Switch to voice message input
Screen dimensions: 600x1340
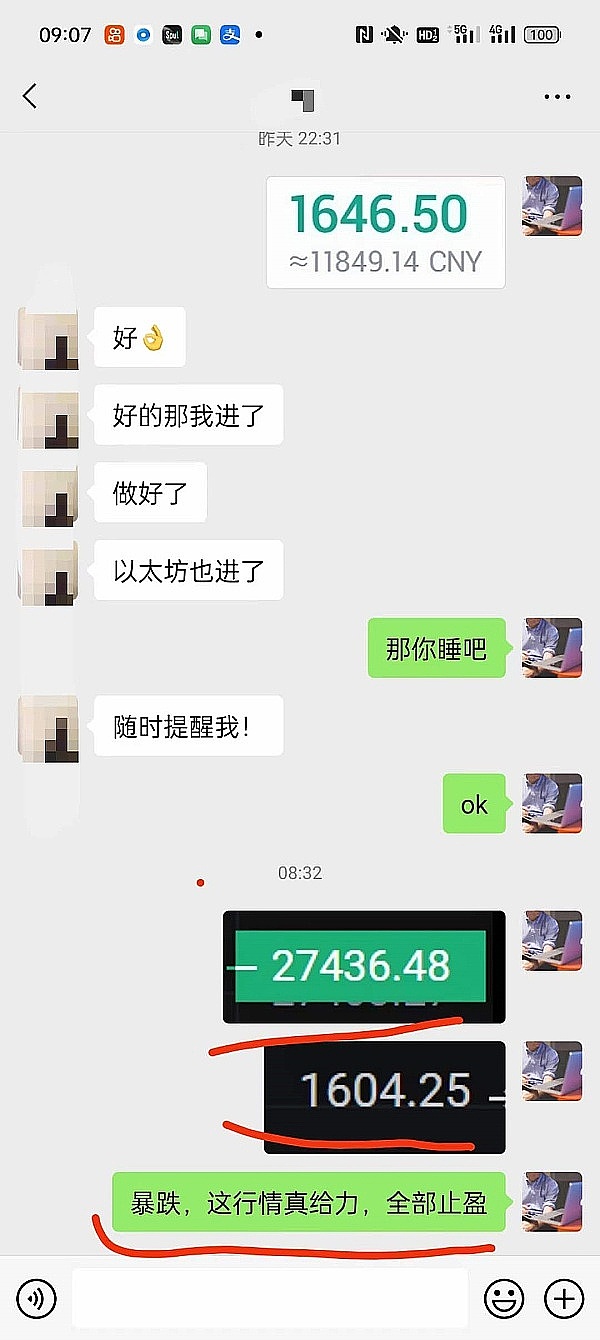37,1299
